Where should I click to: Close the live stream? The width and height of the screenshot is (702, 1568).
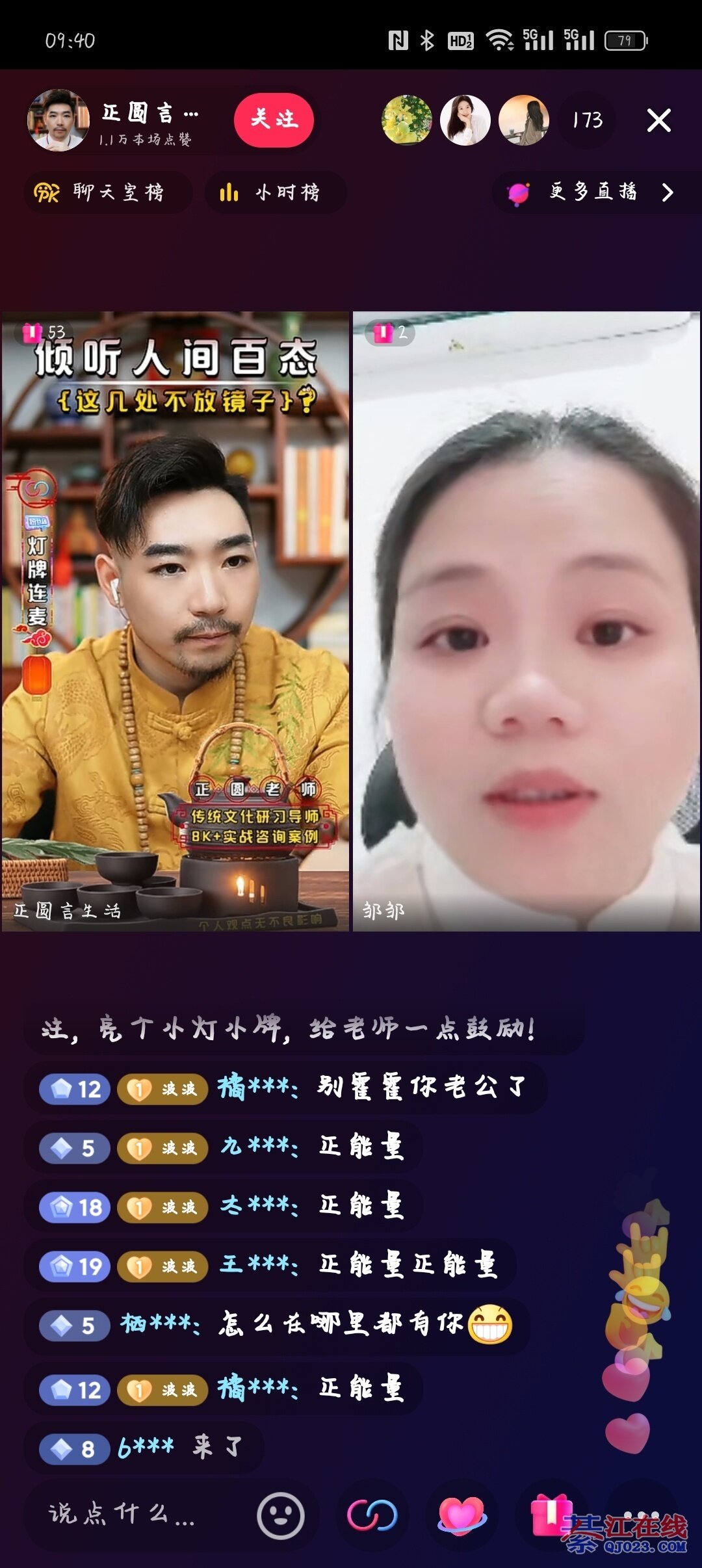[658, 120]
